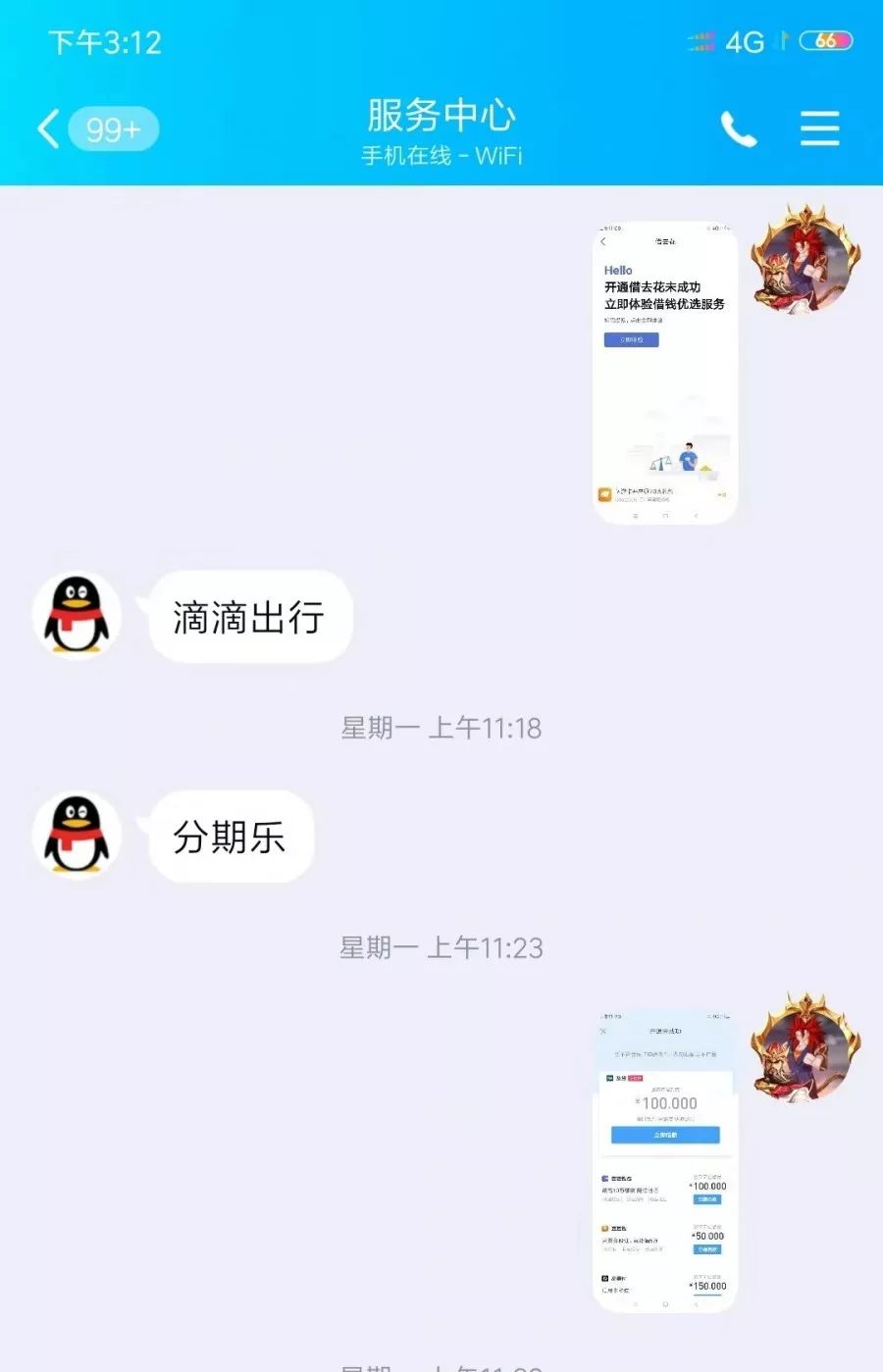The width and height of the screenshot is (883, 1372).
Task: Tap the 服务中心 chat title
Action: coord(441,116)
